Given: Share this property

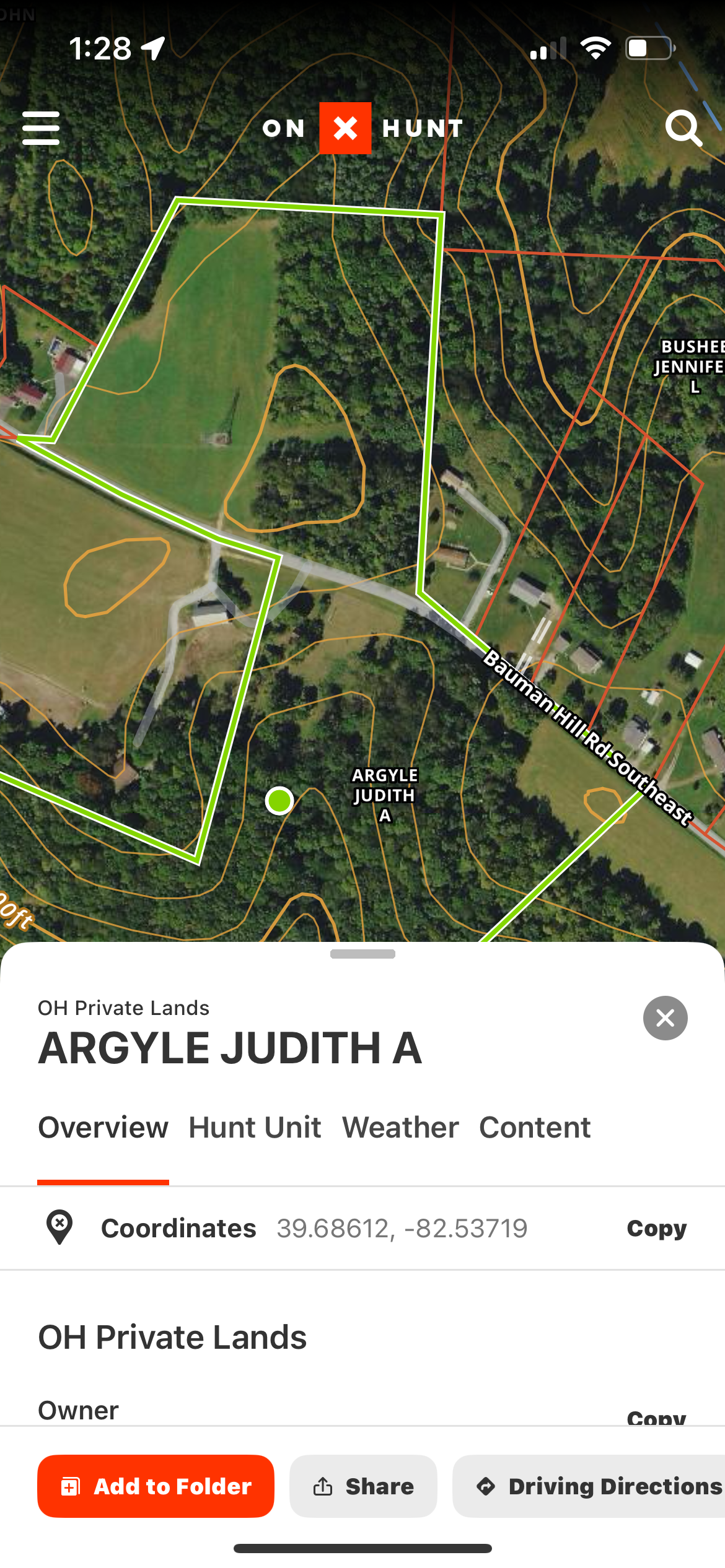Looking at the screenshot, I should coord(363,1486).
